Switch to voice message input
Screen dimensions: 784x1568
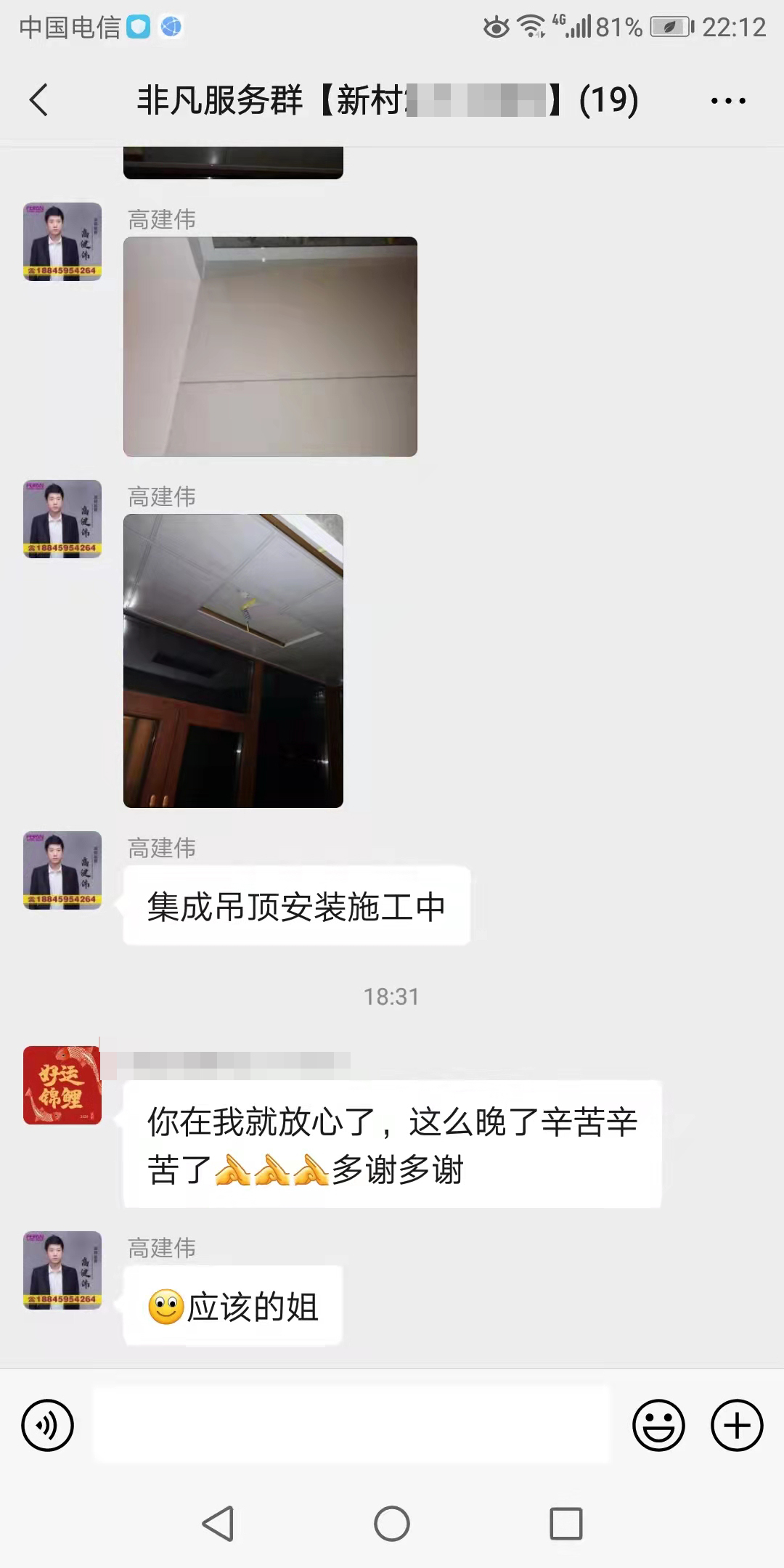pos(48,1426)
